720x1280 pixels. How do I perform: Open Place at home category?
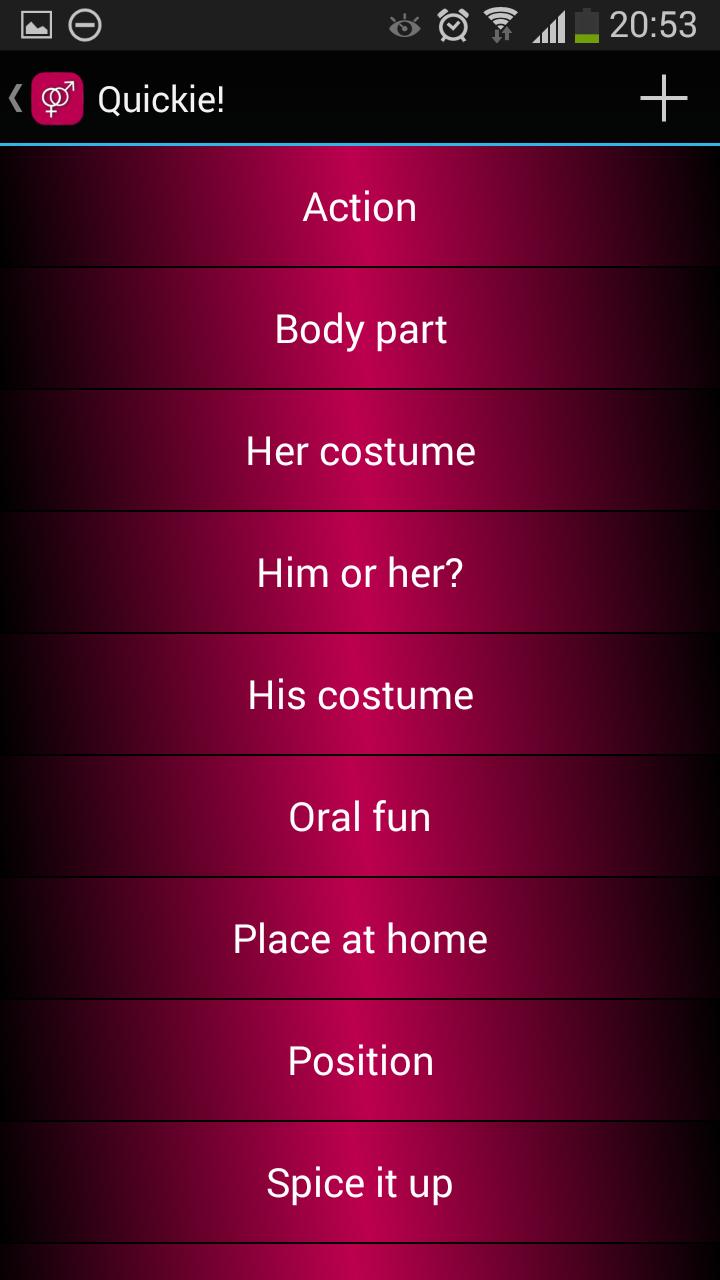coord(360,939)
